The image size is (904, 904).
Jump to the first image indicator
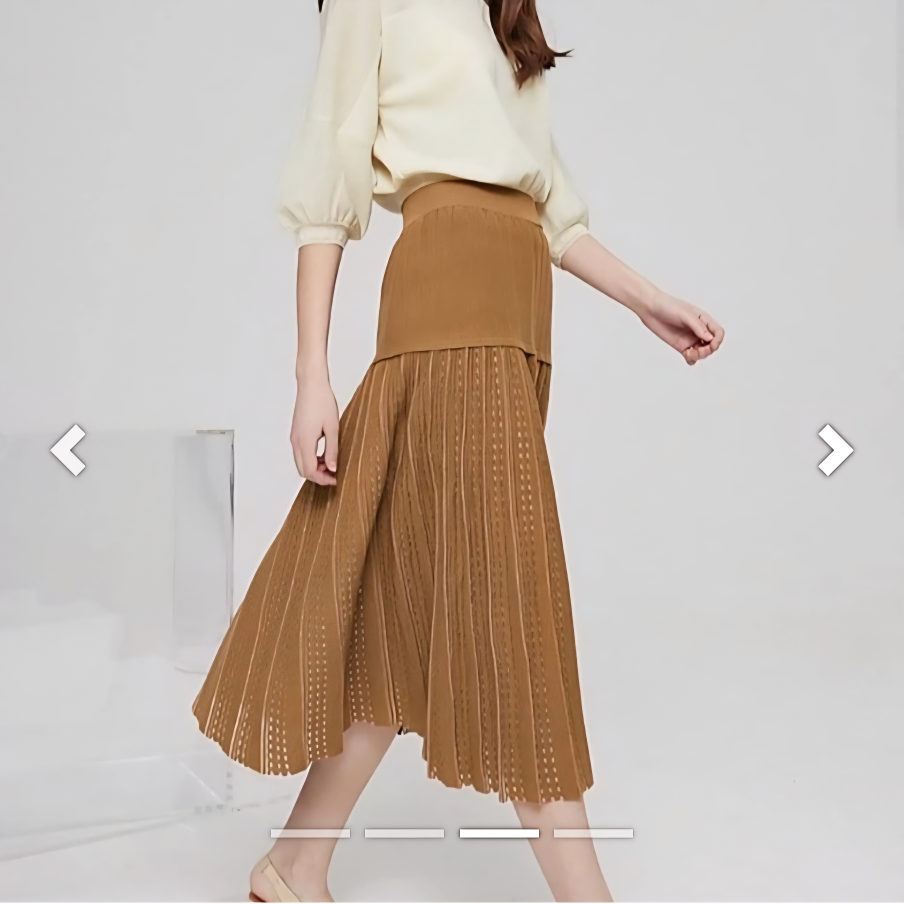tap(310, 833)
